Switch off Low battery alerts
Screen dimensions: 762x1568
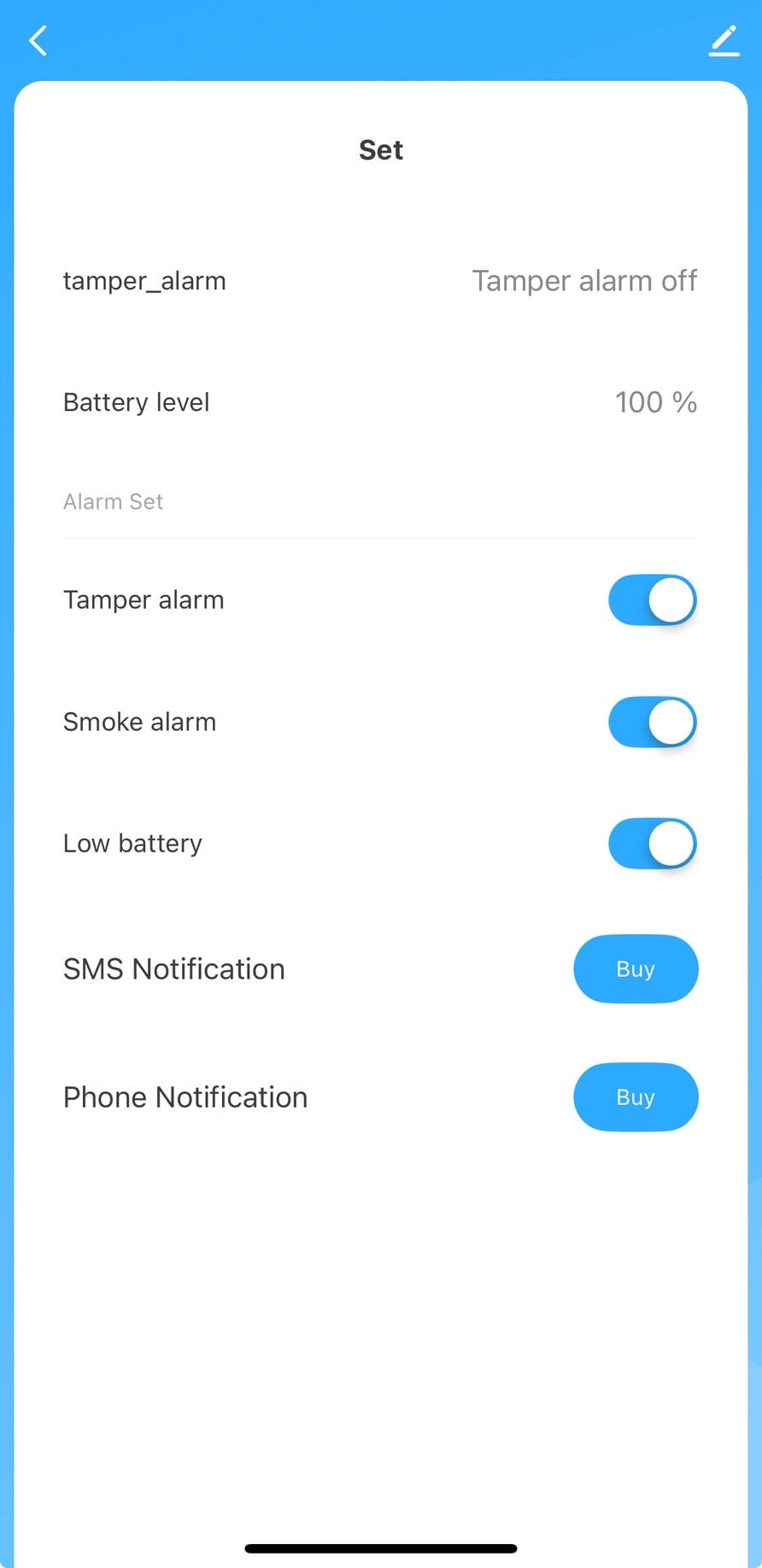tap(653, 844)
